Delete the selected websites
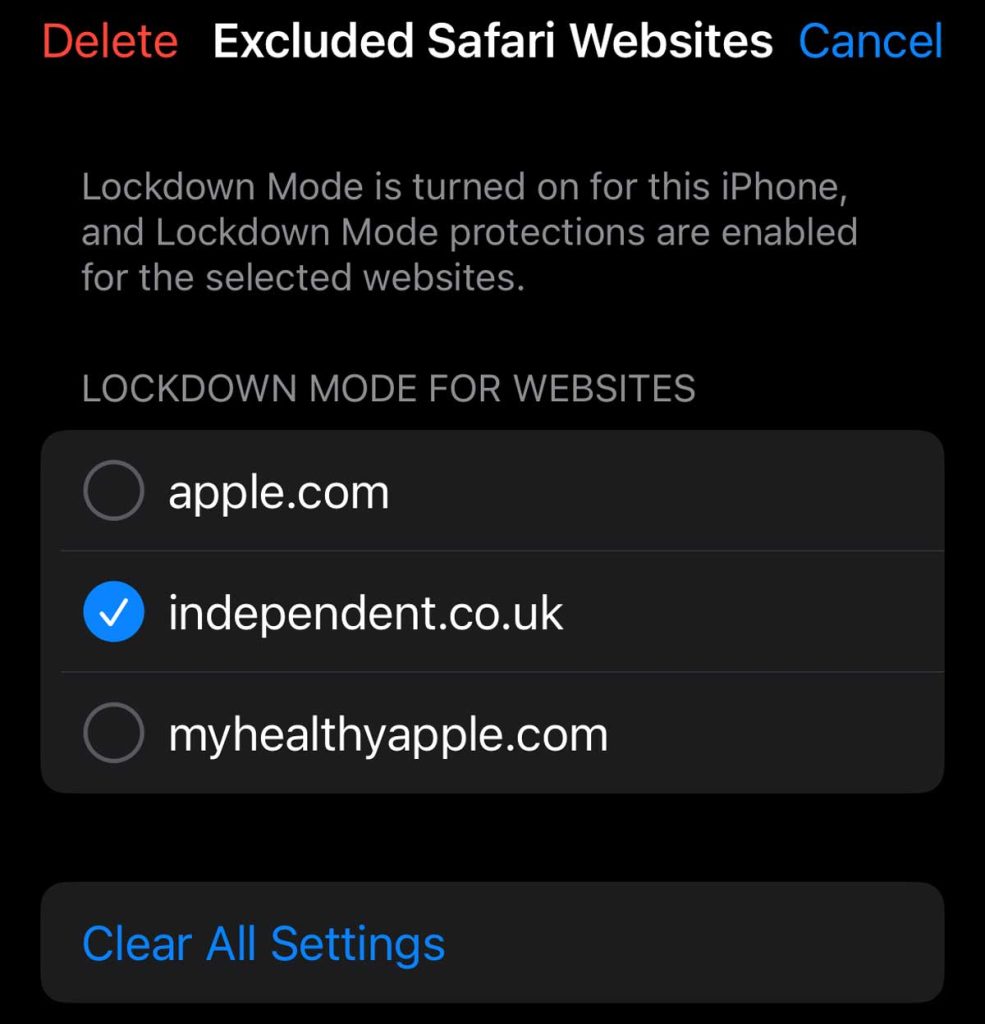This screenshot has width=985, height=1024. (110, 41)
